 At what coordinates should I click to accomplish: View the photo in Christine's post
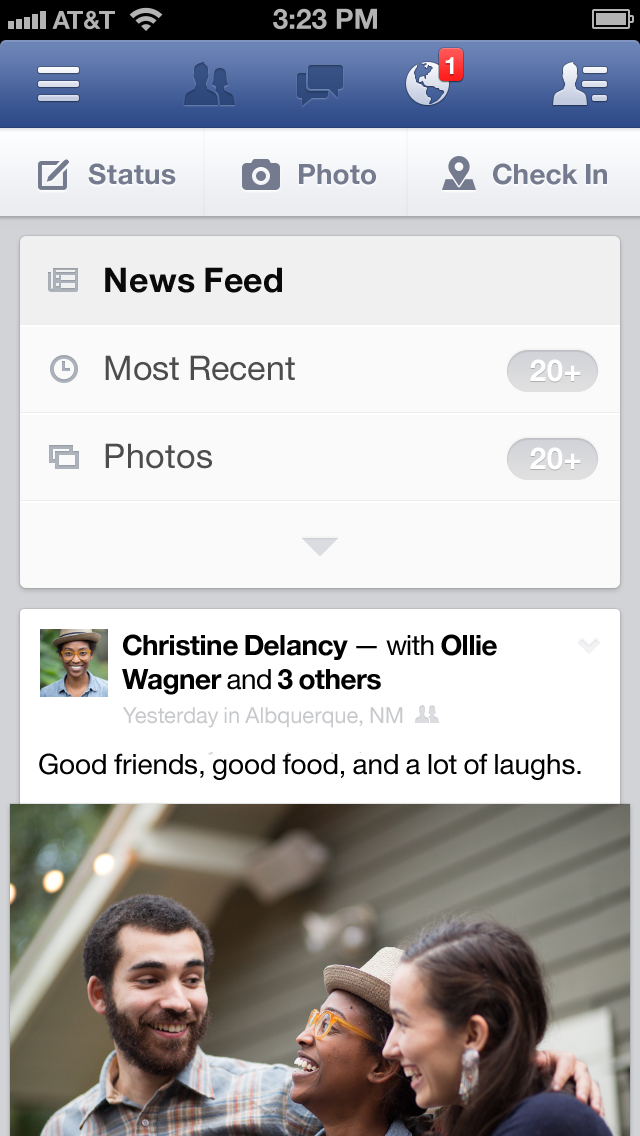point(320,968)
